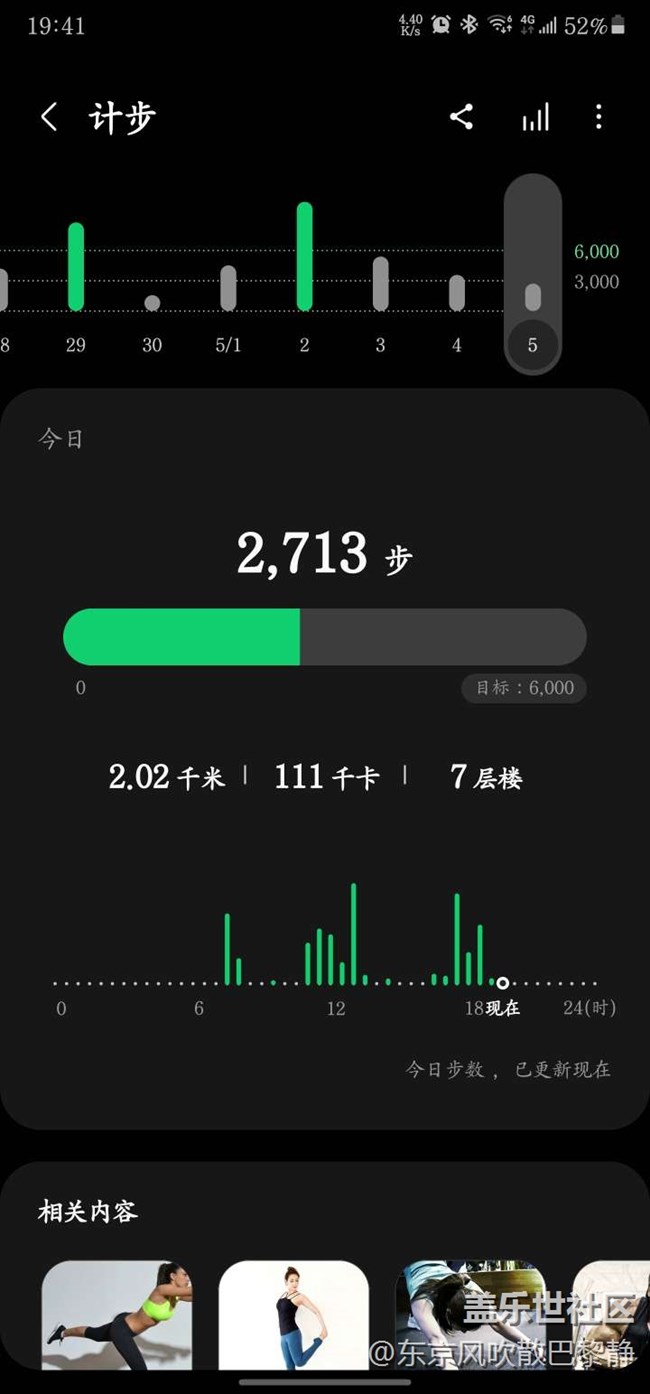Select the day 30 step bar
The width and height of the screenshot is (650, 1394).
152,302
